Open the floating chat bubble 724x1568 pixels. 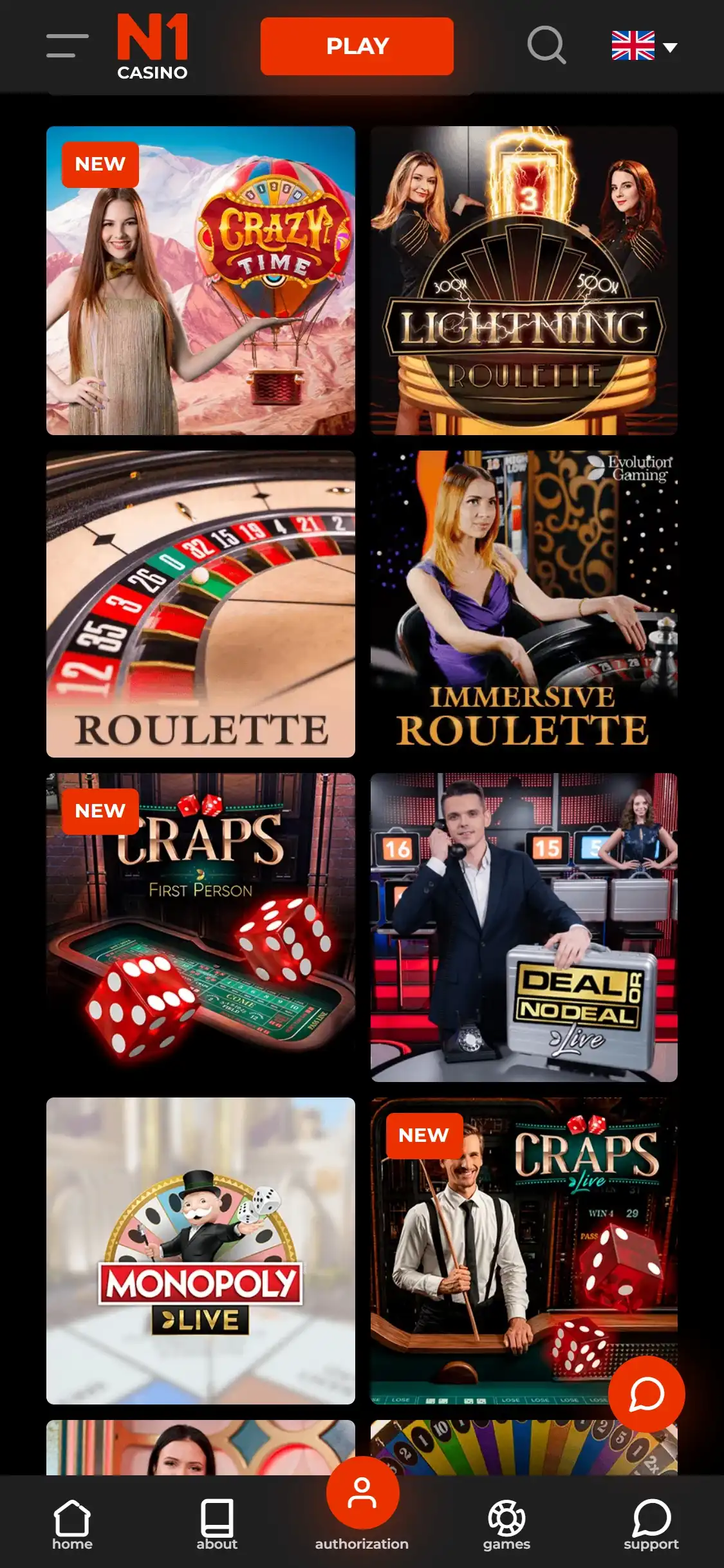646,1394
